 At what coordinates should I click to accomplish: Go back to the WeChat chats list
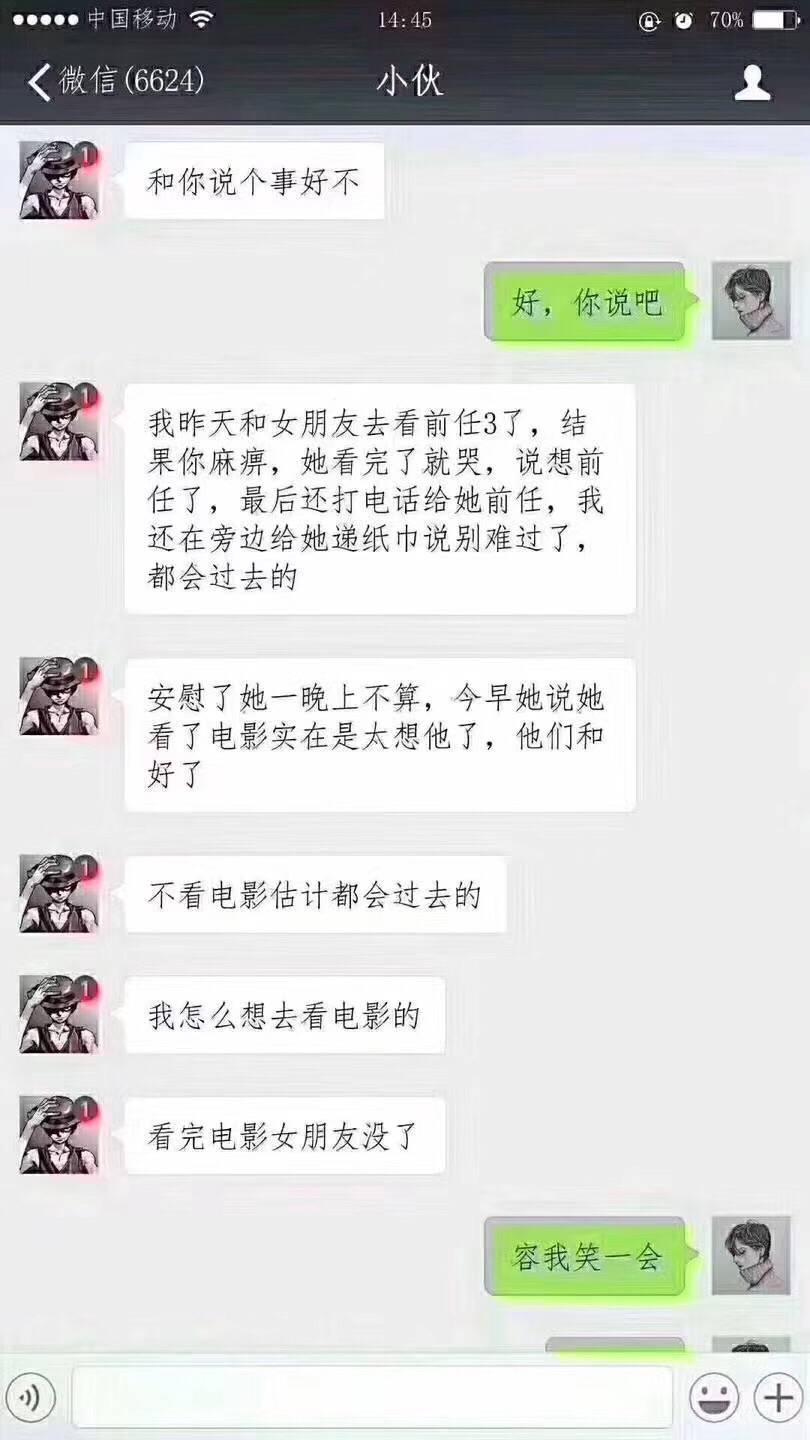115,82
